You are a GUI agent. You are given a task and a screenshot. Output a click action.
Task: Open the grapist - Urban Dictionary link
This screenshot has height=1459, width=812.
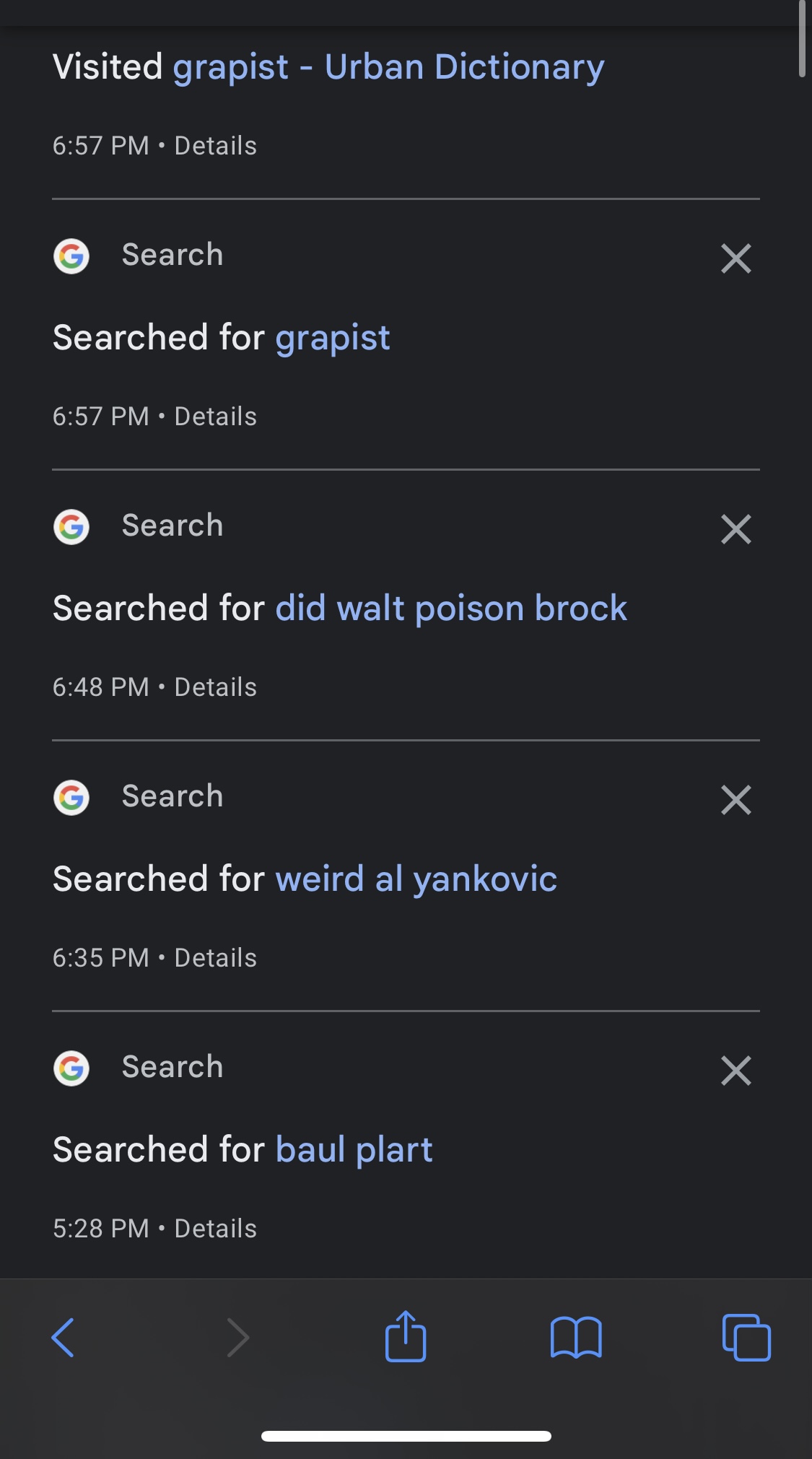click(x=388, y=67)
